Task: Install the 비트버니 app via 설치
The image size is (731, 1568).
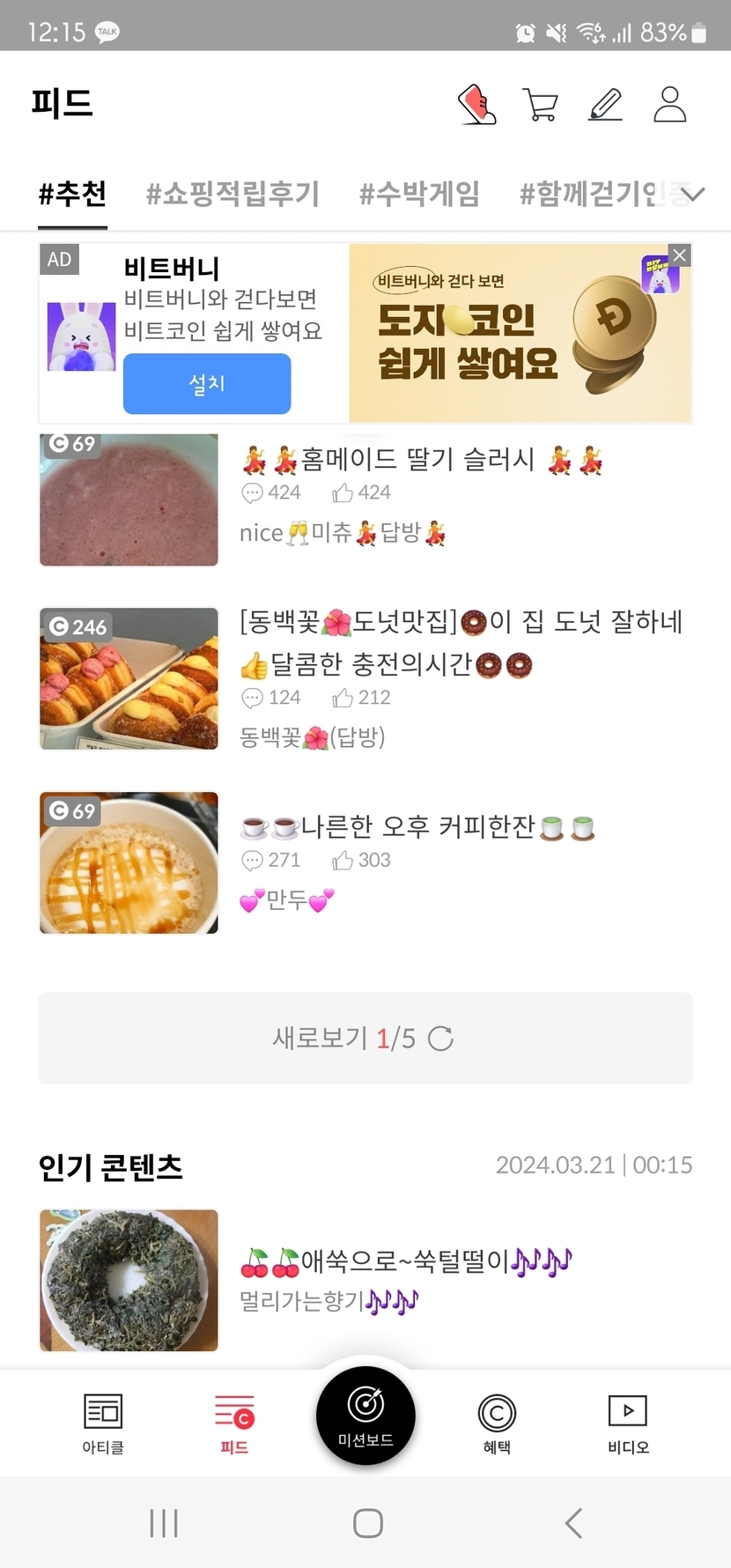Action: [x=207, y=384]
